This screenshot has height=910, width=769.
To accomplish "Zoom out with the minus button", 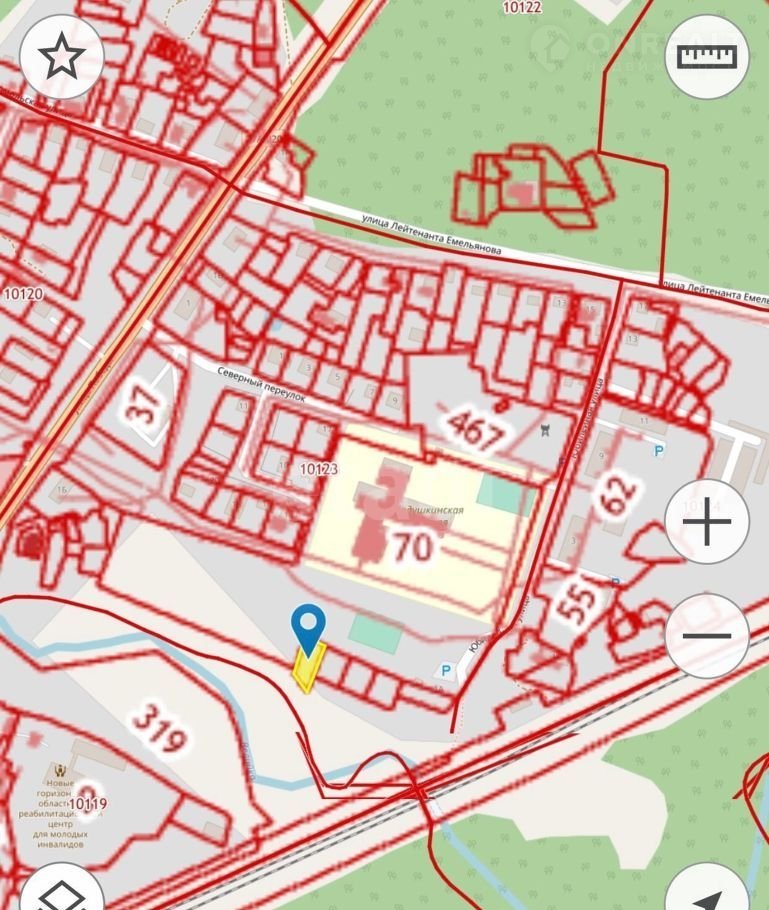I will click(x=707, y=636).
